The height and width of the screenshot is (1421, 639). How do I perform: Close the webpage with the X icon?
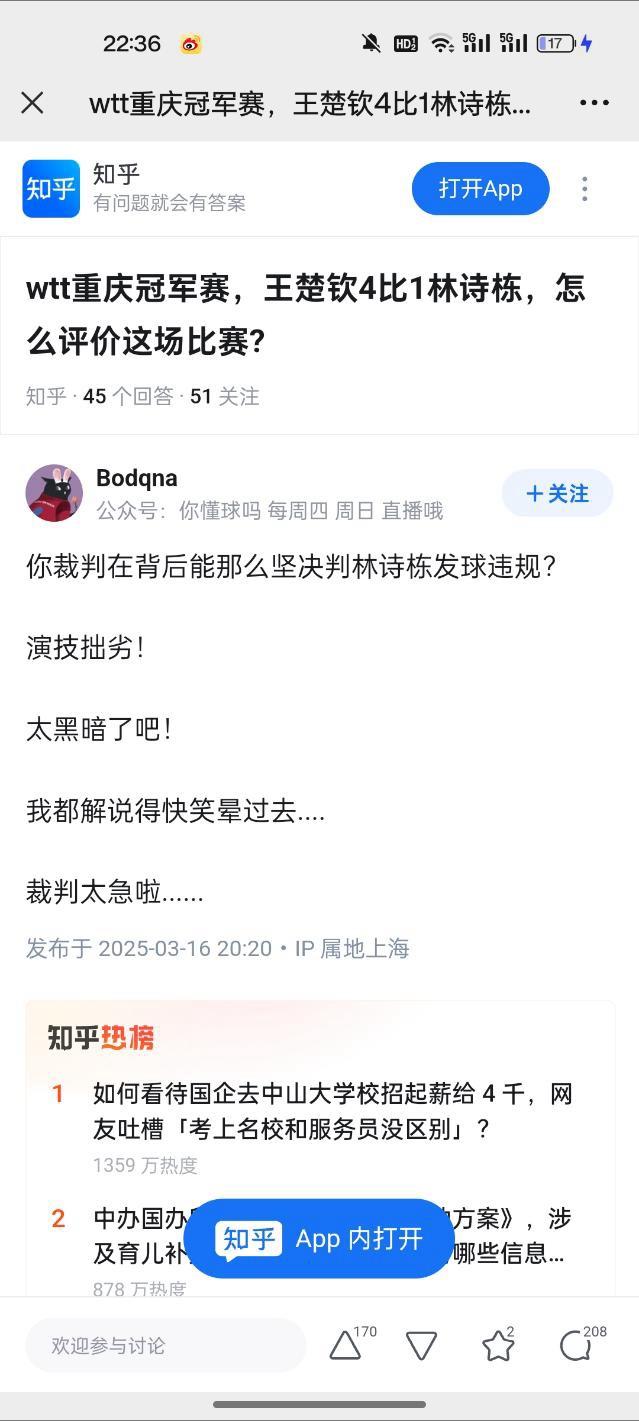[x=32, y=103]
